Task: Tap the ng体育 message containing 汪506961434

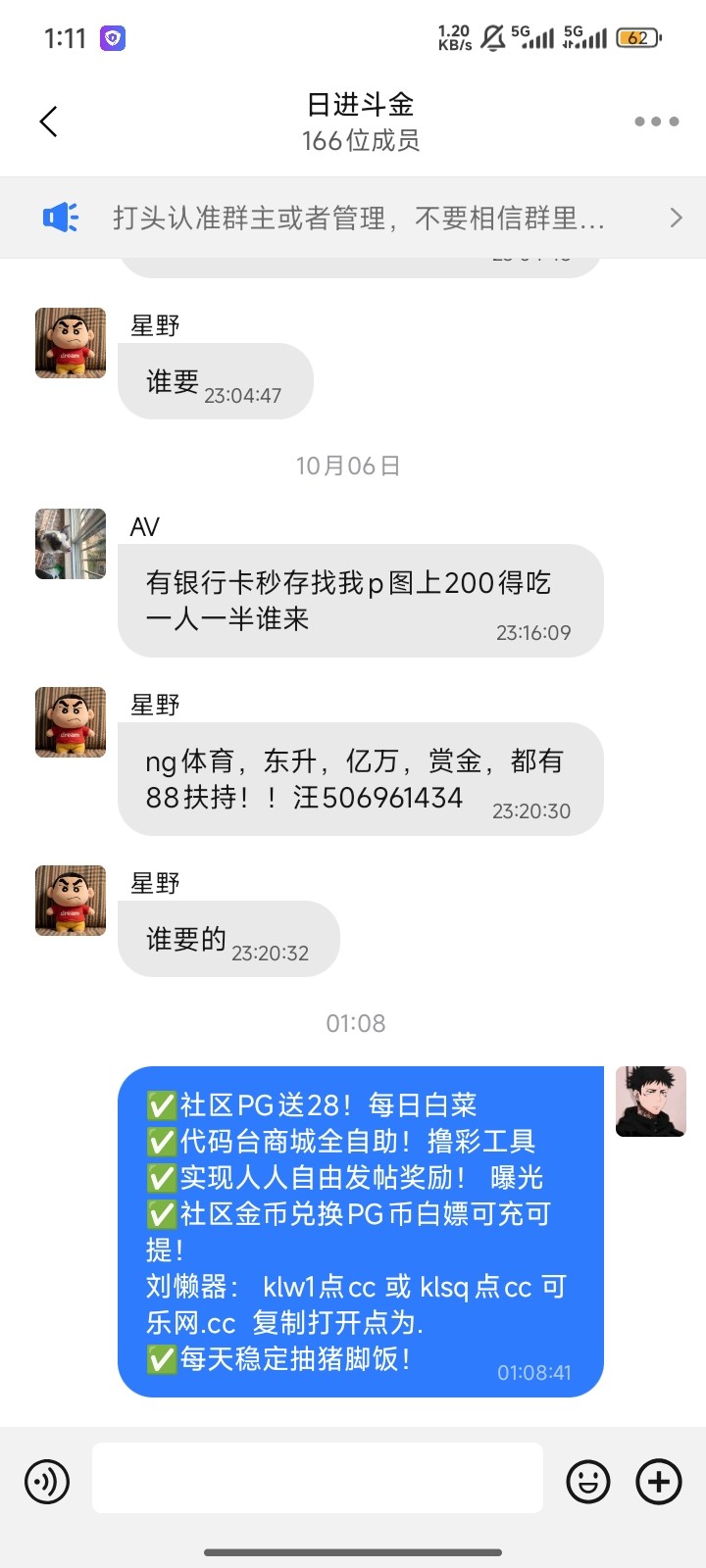Action: click(360, 779)
